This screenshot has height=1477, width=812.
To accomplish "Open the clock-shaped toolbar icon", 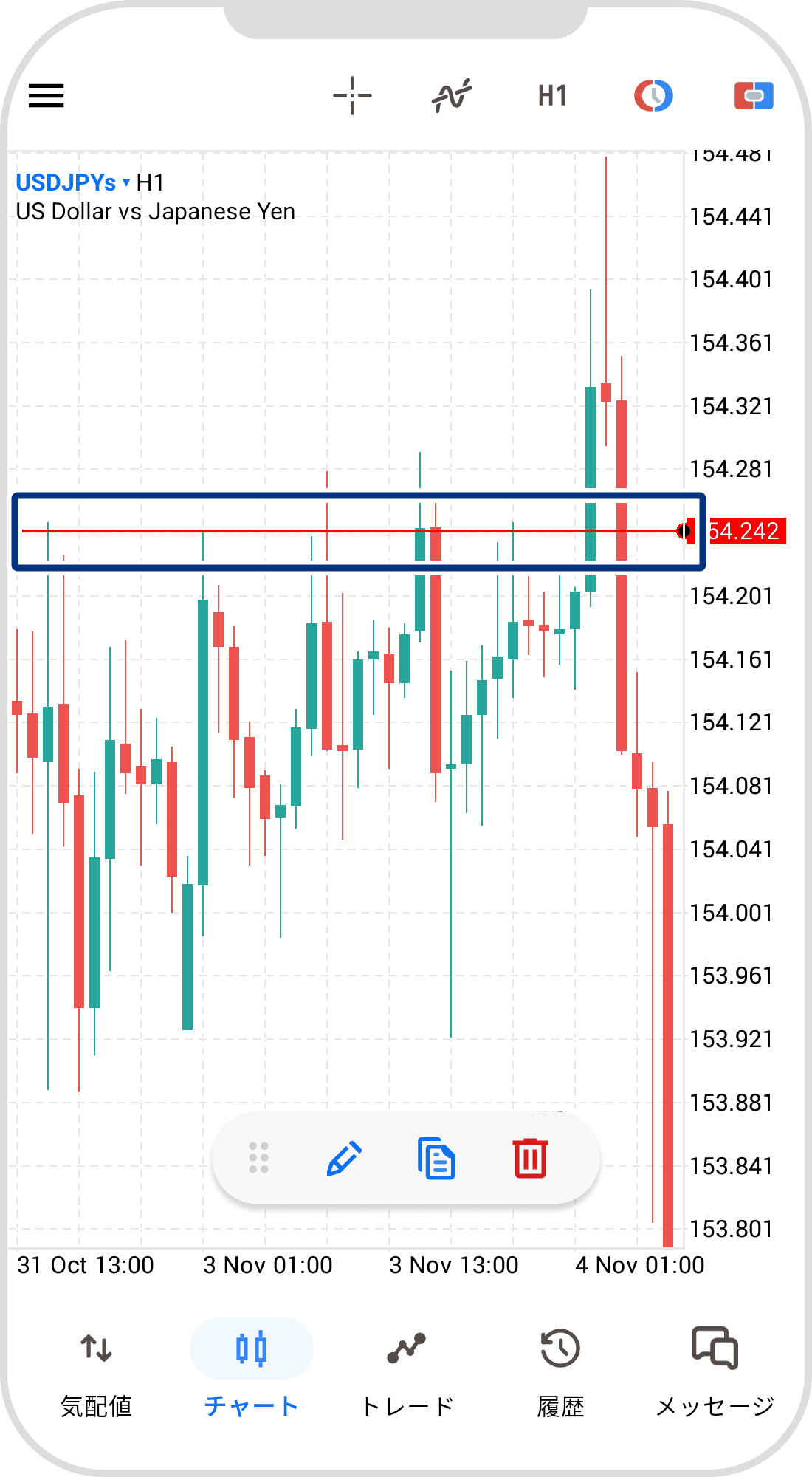I will [x=653, y=96].
